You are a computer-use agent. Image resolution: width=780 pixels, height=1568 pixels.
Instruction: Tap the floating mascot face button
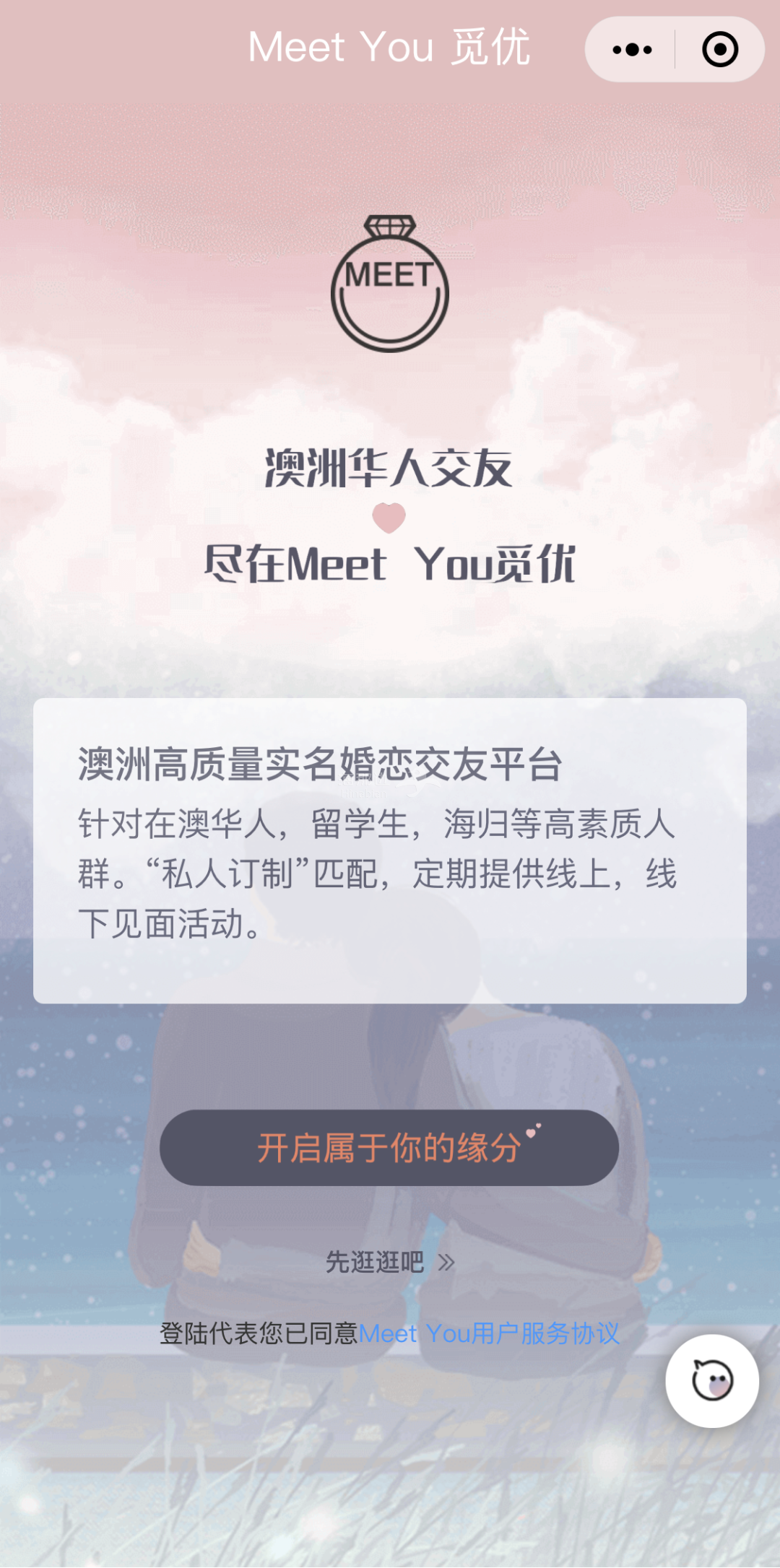(x=712, y=1380)
